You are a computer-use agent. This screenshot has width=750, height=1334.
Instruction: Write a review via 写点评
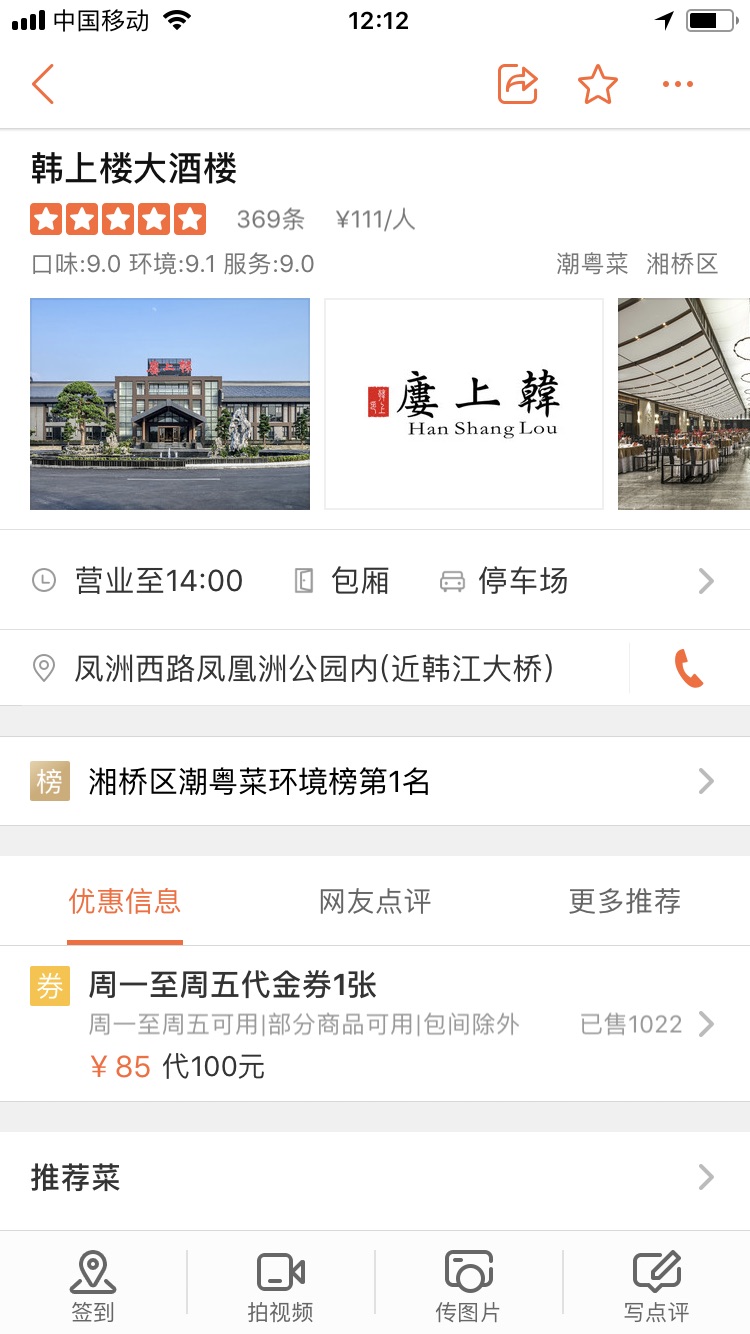(x=656, y=1287)
